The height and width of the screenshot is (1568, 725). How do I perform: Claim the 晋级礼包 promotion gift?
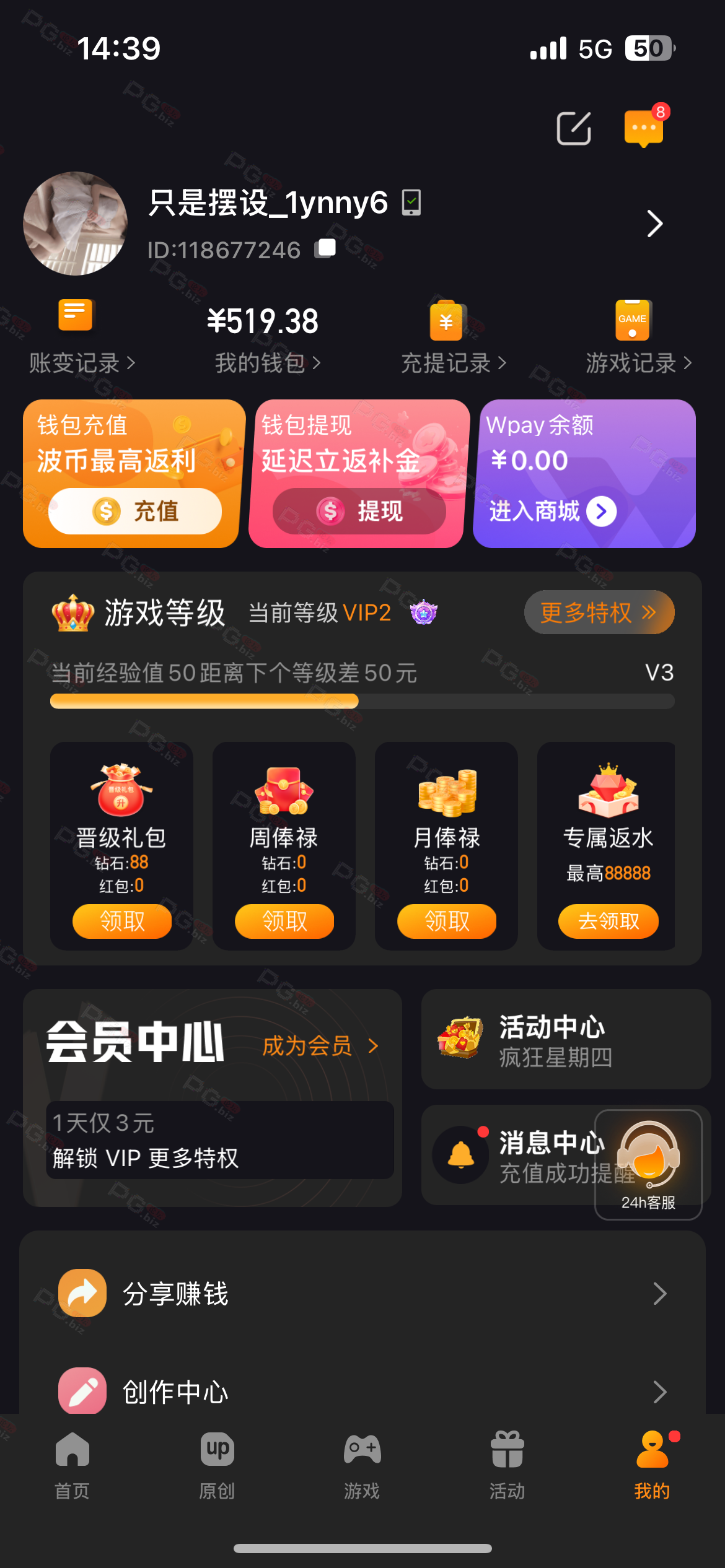tap(122, 921)
